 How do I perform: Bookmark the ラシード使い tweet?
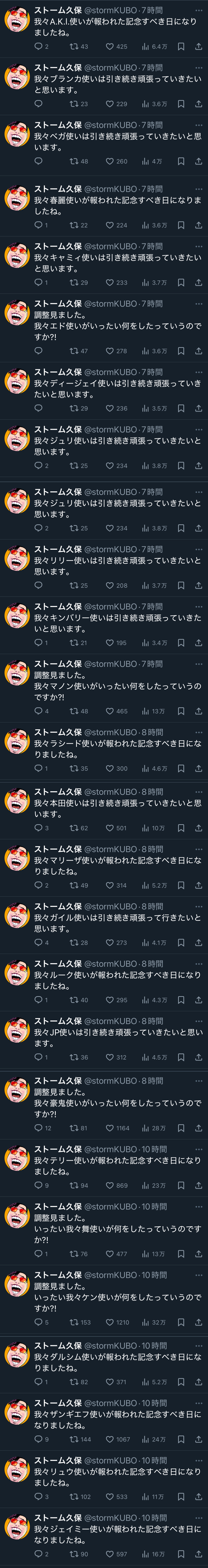coord(181,768)
